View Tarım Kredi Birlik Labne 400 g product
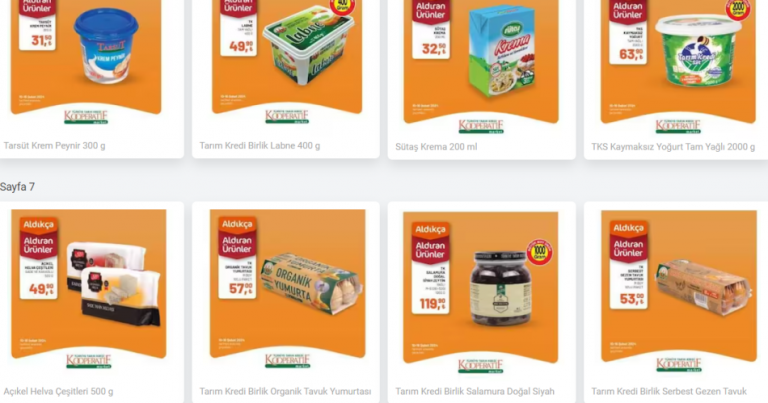Screen dimensions: 768x403 tap(285, 62)
